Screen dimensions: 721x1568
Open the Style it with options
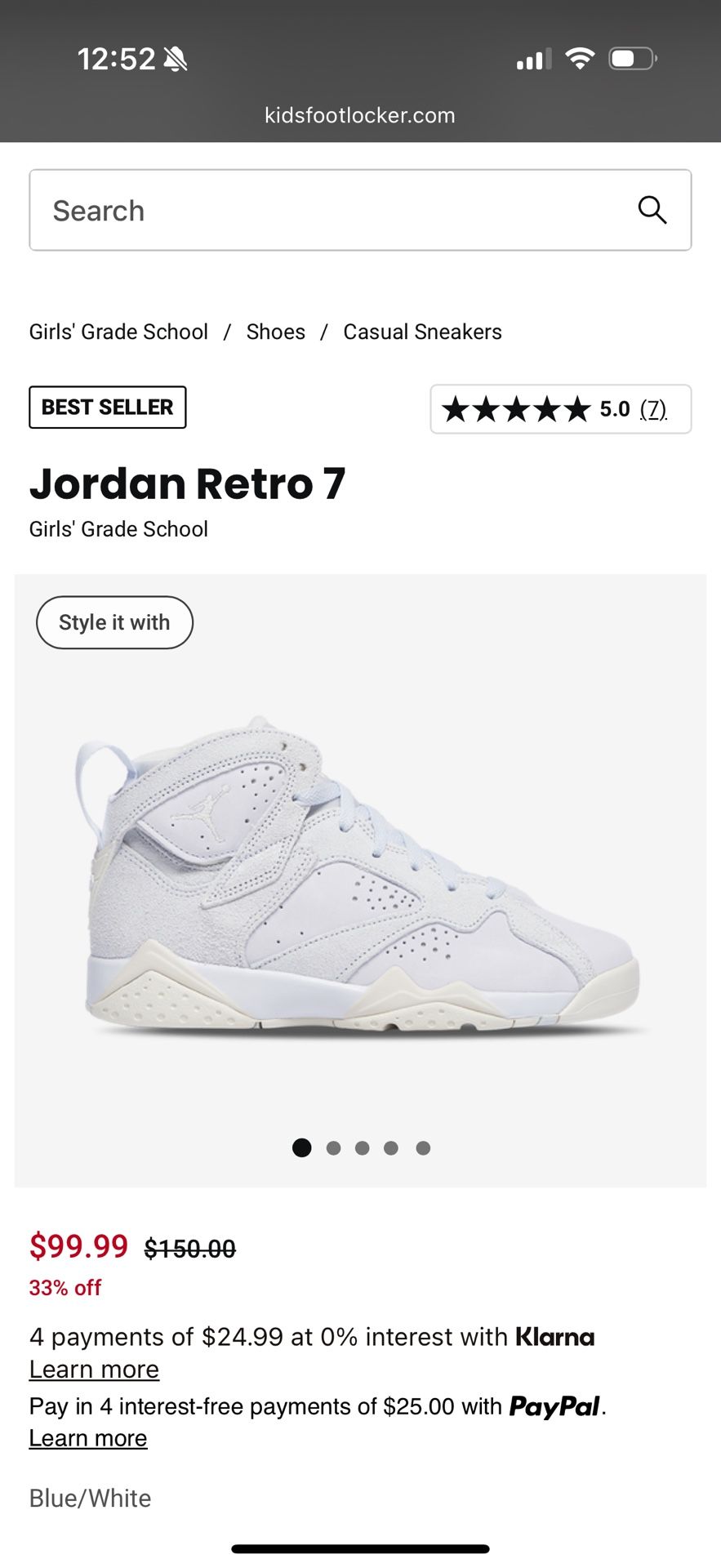[x=113, y=621]
